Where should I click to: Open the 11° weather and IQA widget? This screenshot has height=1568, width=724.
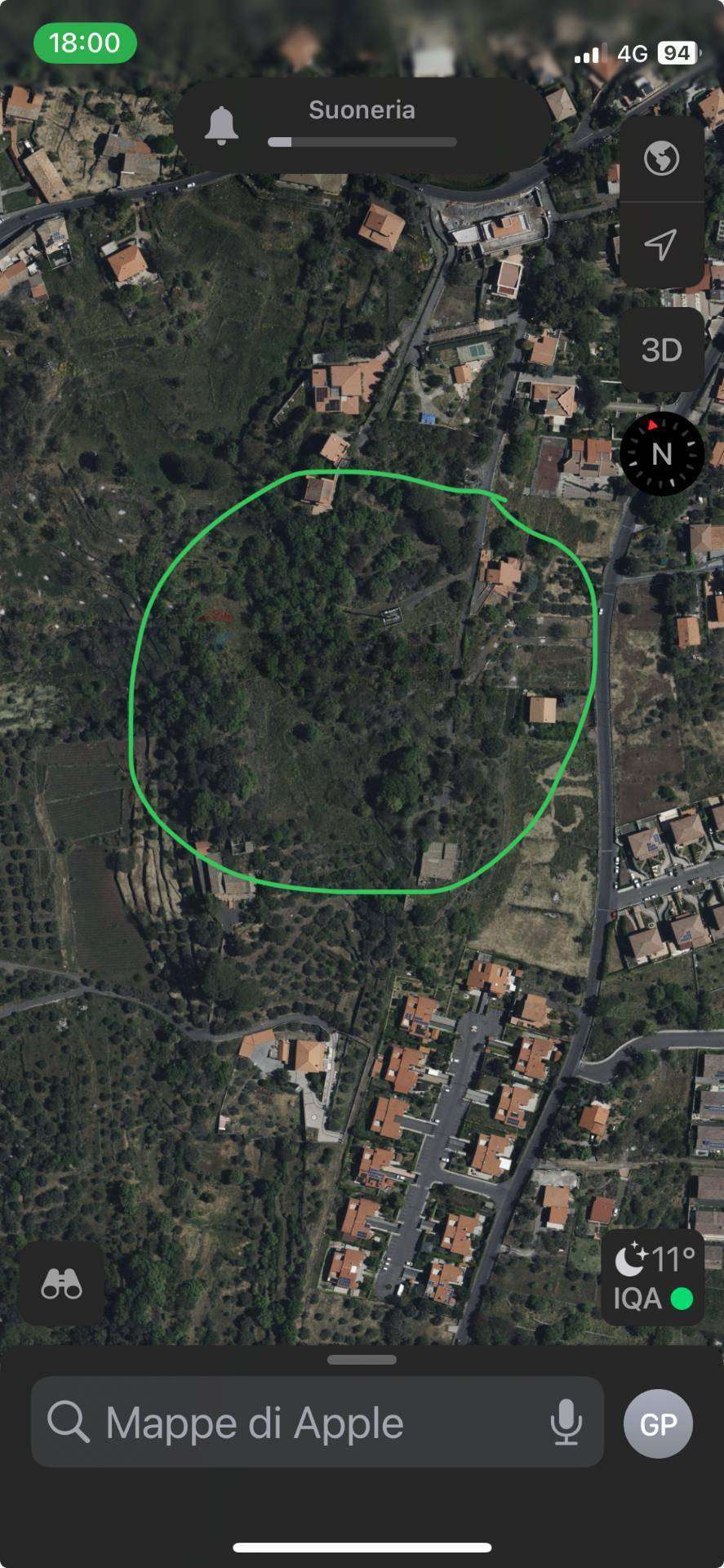[653, 1276]
